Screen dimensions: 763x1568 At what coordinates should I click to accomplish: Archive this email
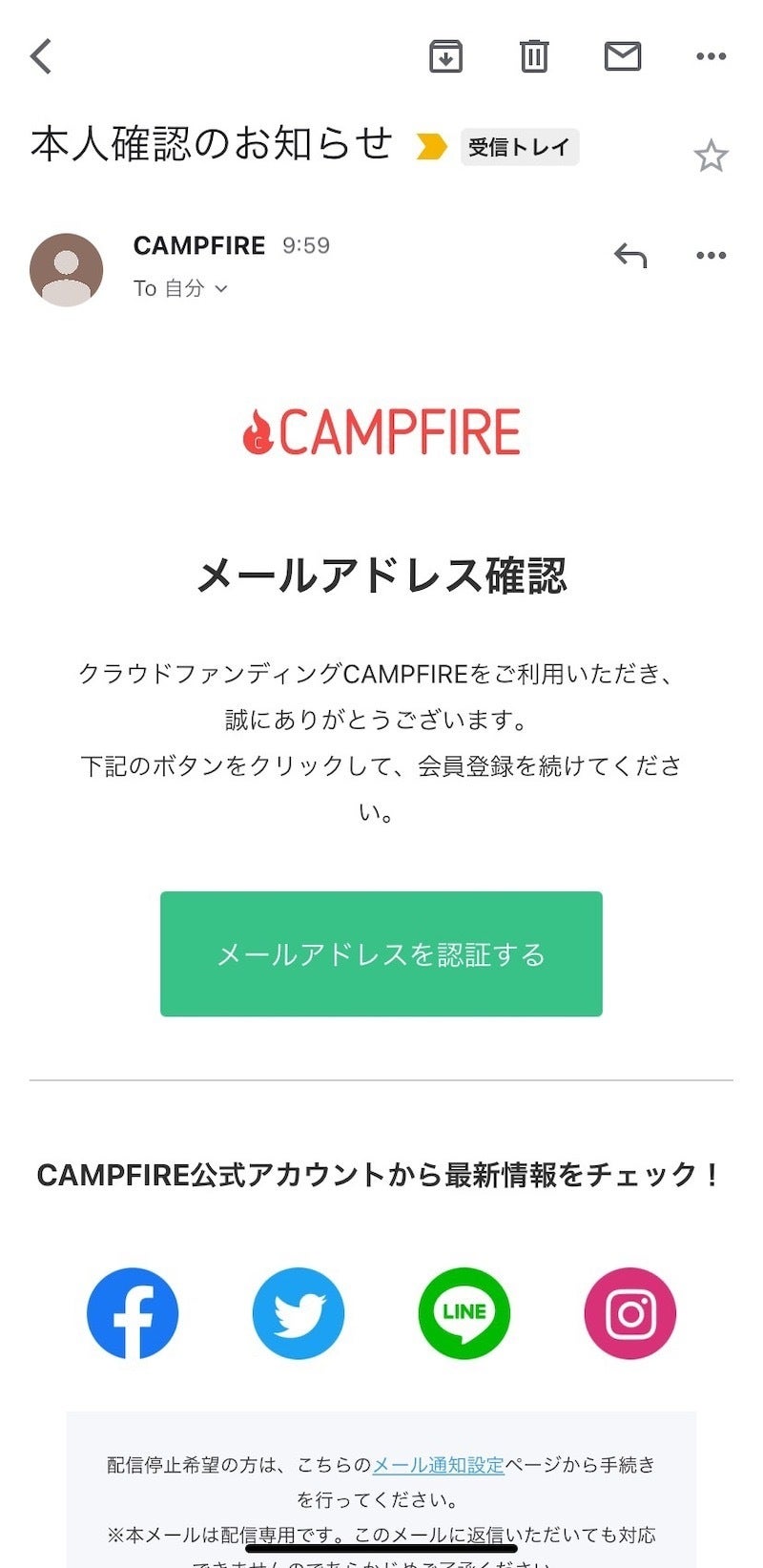445,57
